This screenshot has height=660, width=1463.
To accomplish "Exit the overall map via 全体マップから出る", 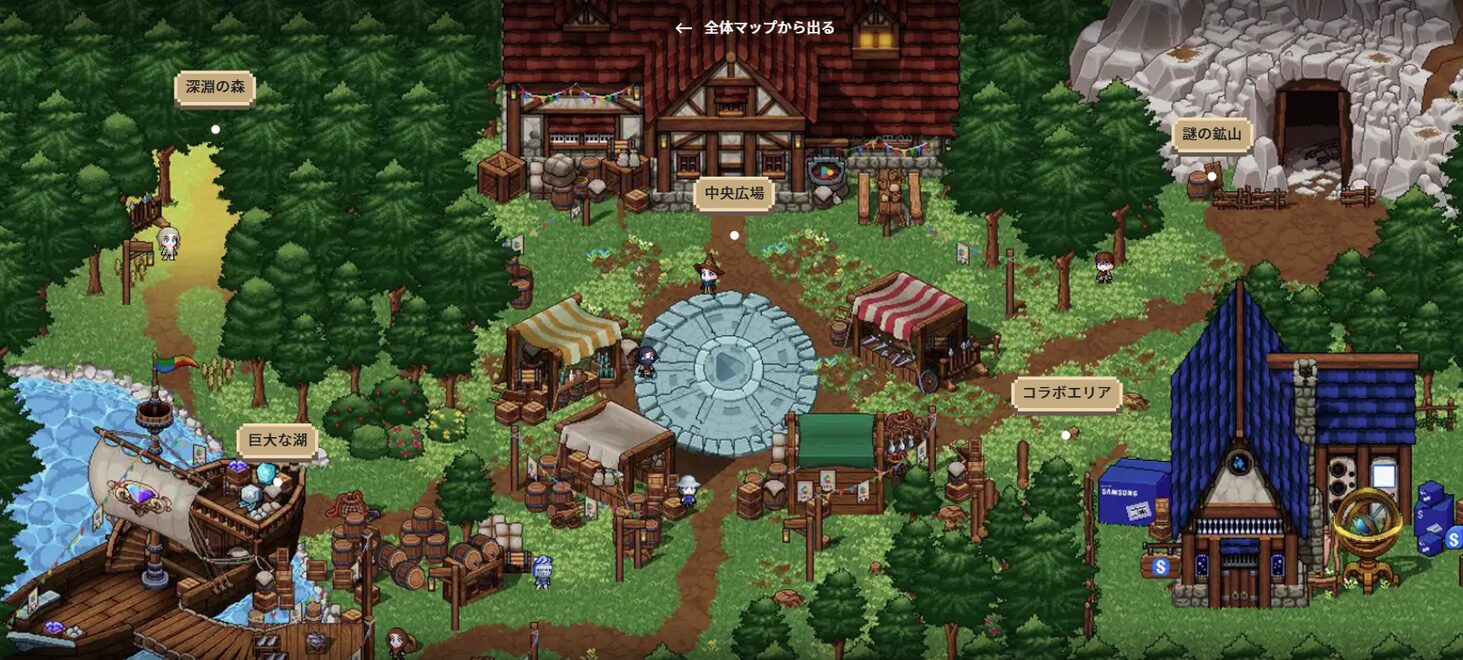I will click(756, 28).
